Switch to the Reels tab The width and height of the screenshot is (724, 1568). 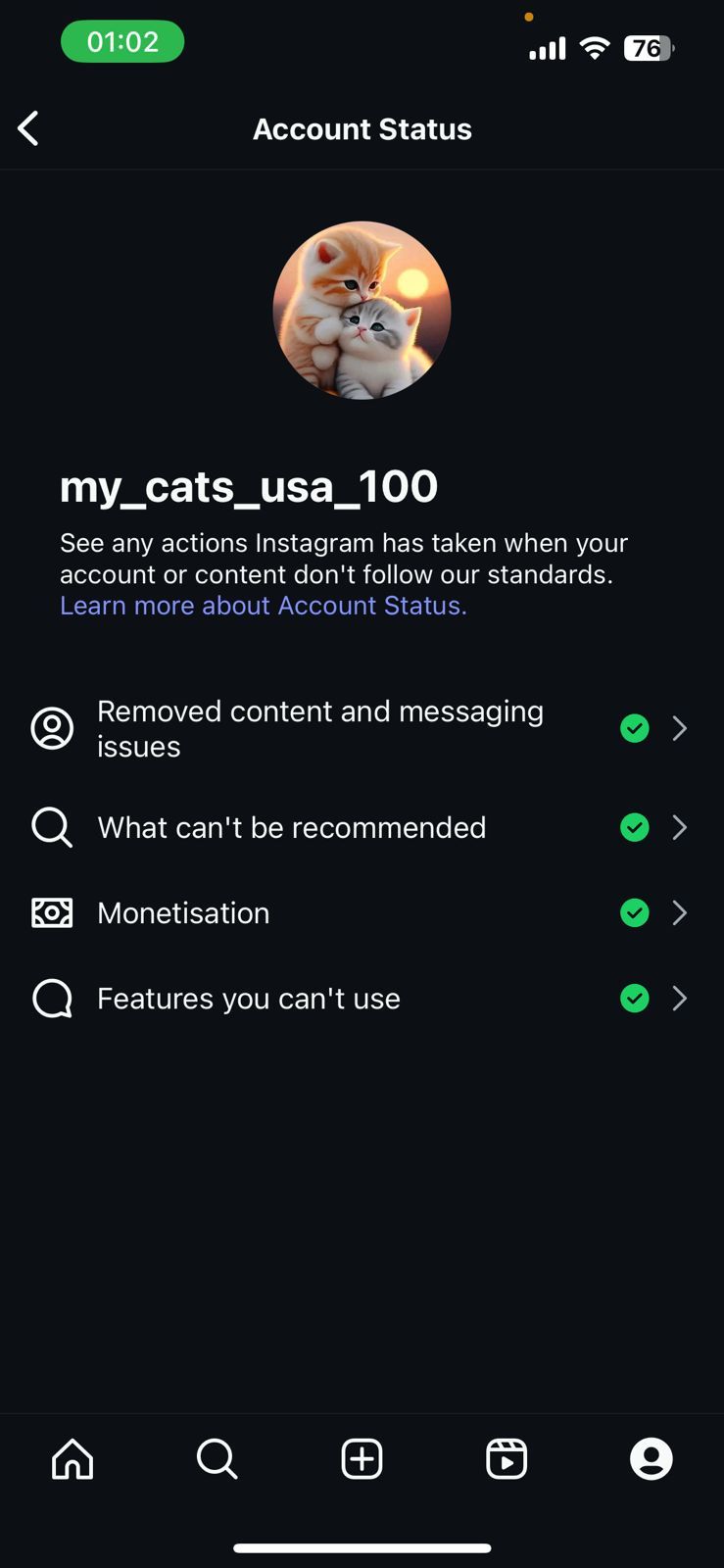[x=507, y=1458]
